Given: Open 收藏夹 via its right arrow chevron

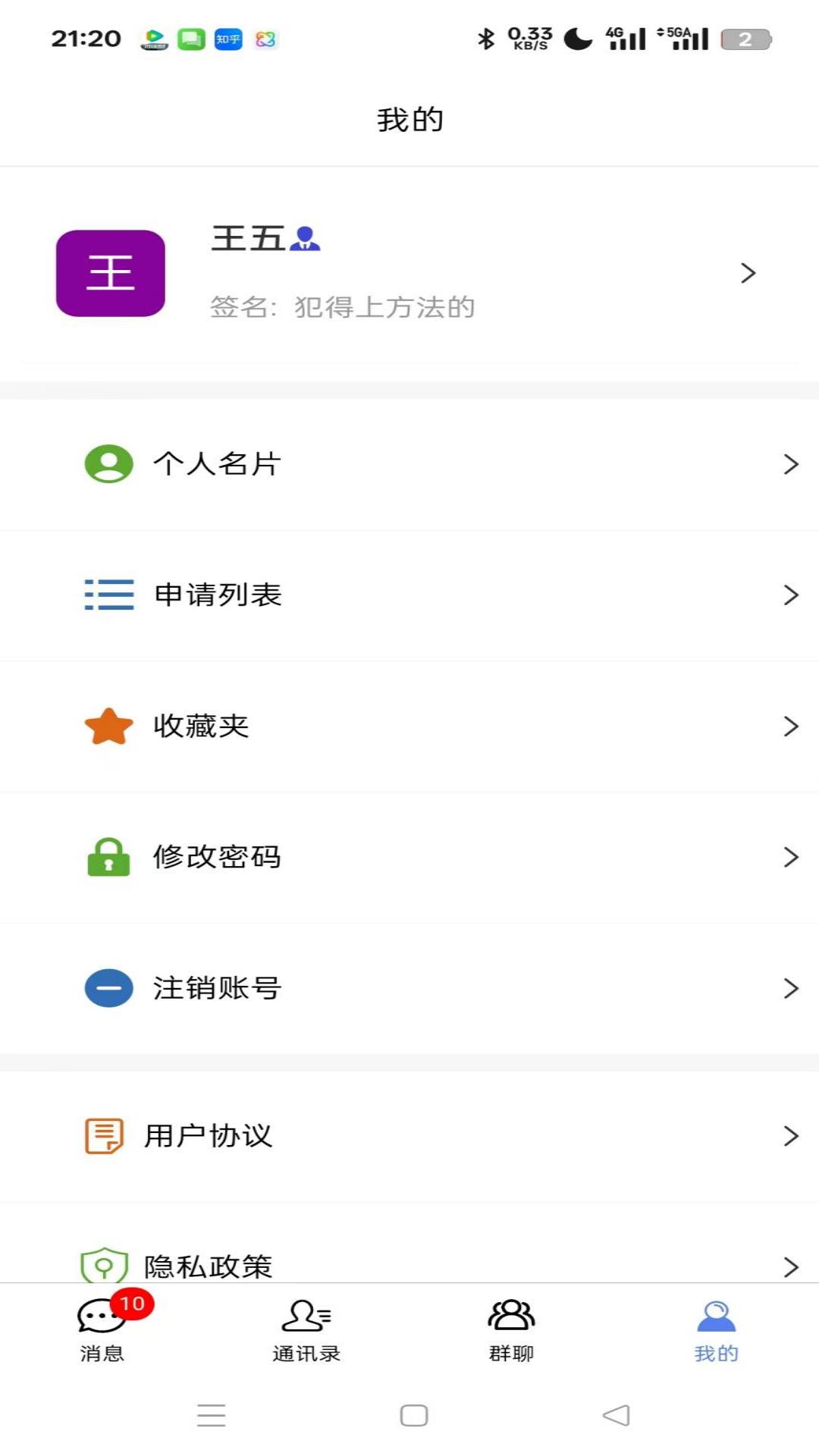Looking at the screenshot, I should click(790, 726).
